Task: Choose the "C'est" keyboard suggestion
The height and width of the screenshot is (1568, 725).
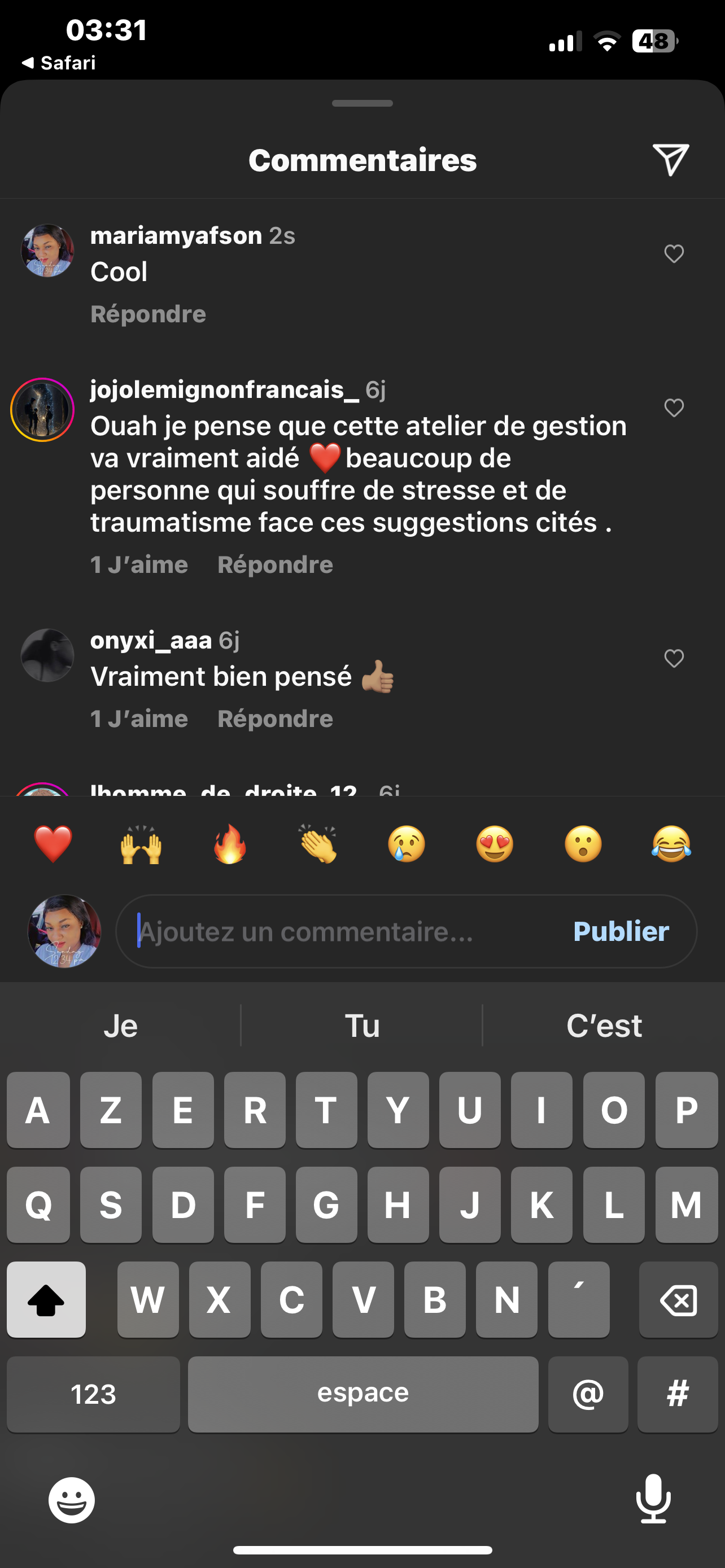Action: point(604,1026)
